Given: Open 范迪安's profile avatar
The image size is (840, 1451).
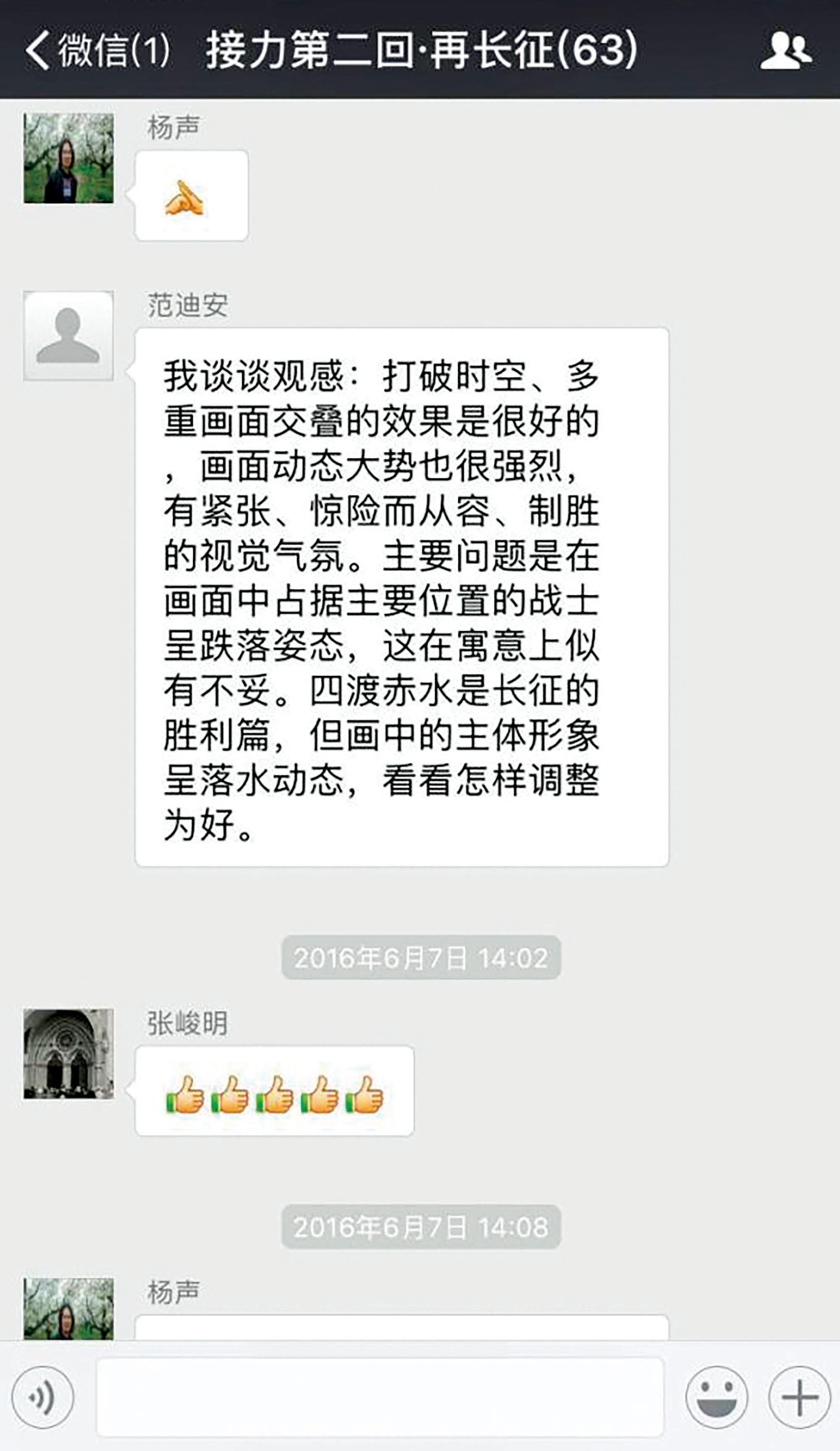Looking at the screenshot, I should (68, 336).
